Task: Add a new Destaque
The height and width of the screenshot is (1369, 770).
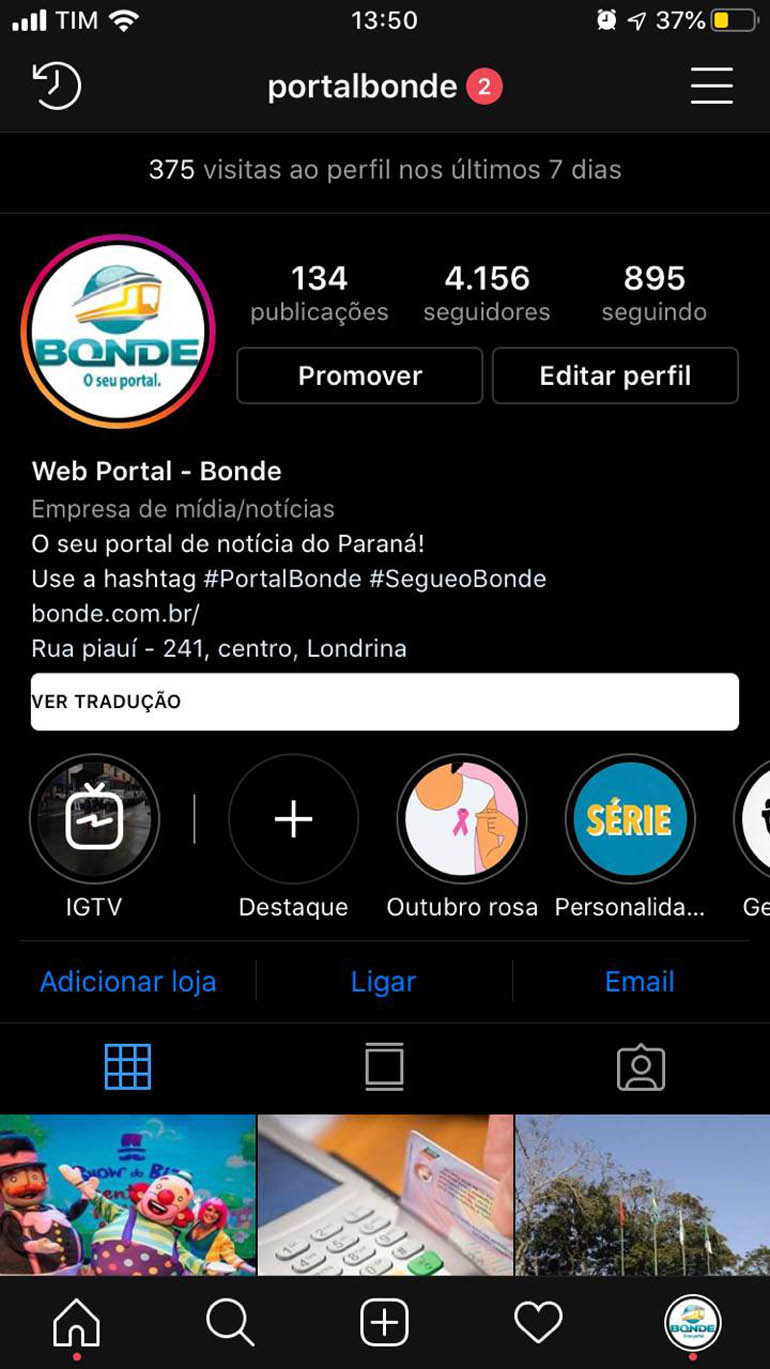Action: point(293,819)
